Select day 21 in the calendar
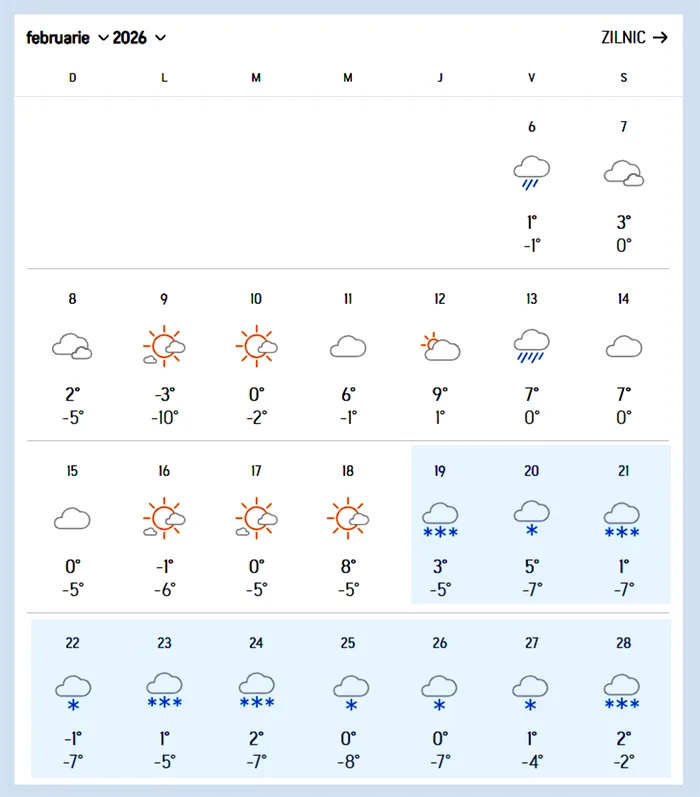The width and height of the screenshot is (700, 797). (623, 529)
